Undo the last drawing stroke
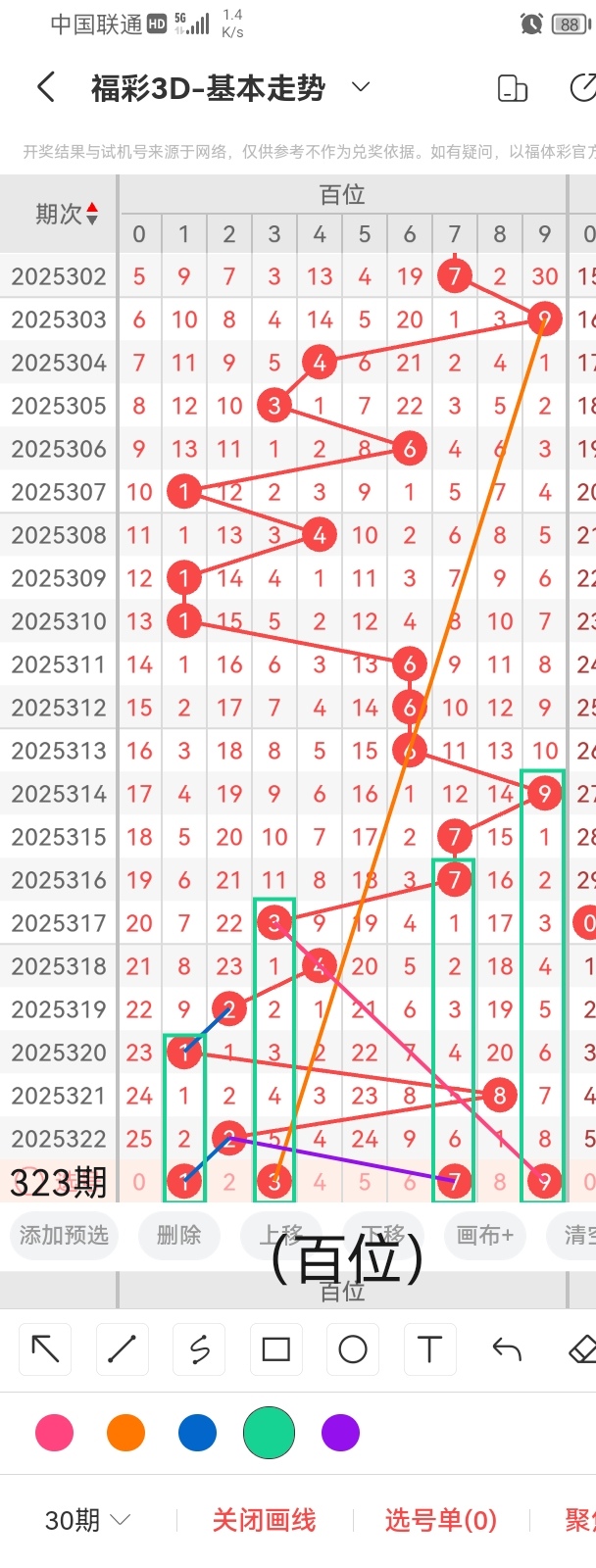This screenshot has height=1568, width=596. [x=507, y=1349]
